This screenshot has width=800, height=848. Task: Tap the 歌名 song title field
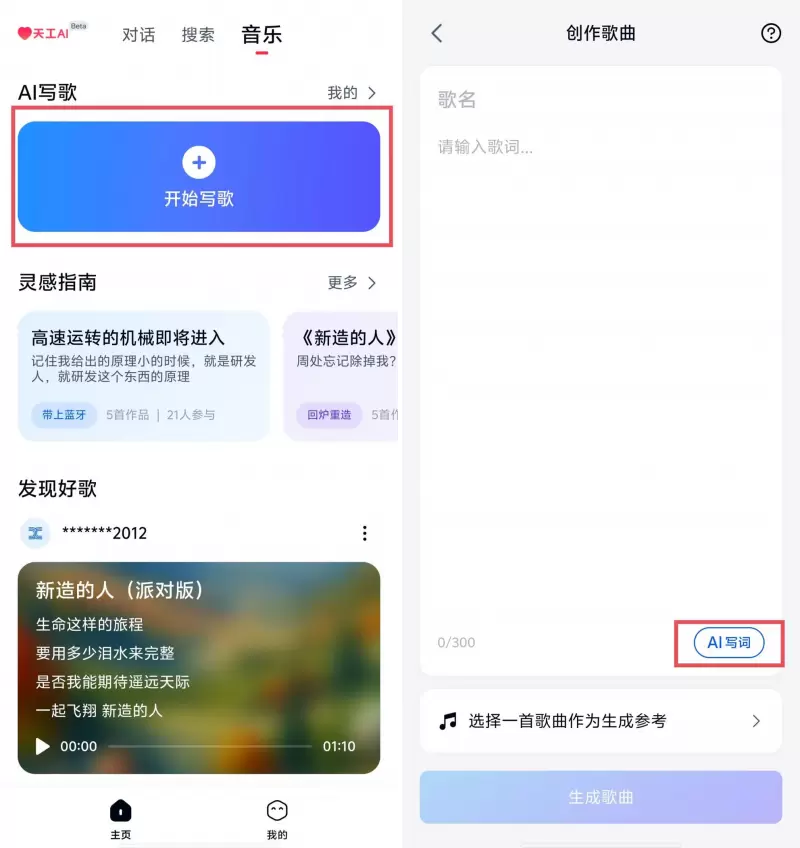coord(600,100)
